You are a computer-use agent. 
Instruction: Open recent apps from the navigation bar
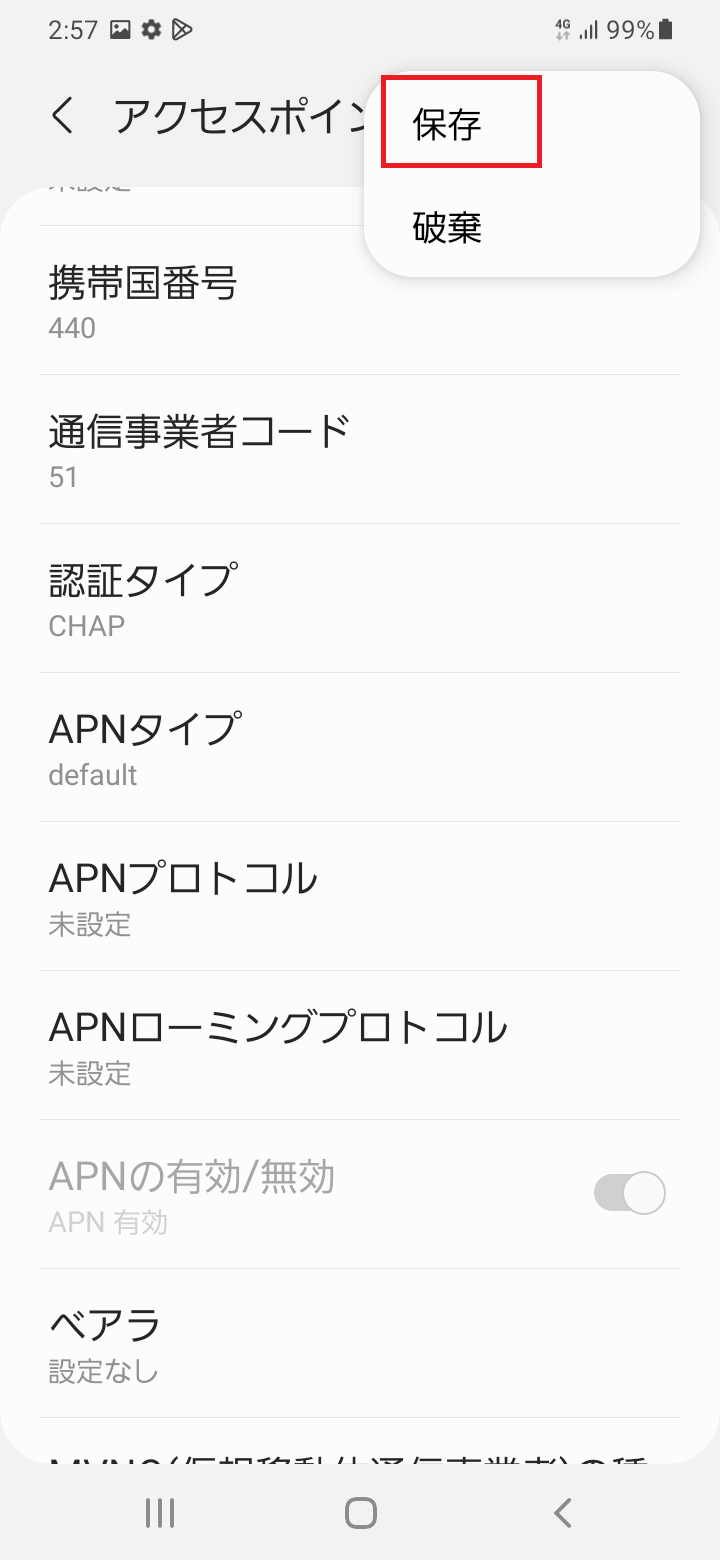click(x=159, y=1513)
